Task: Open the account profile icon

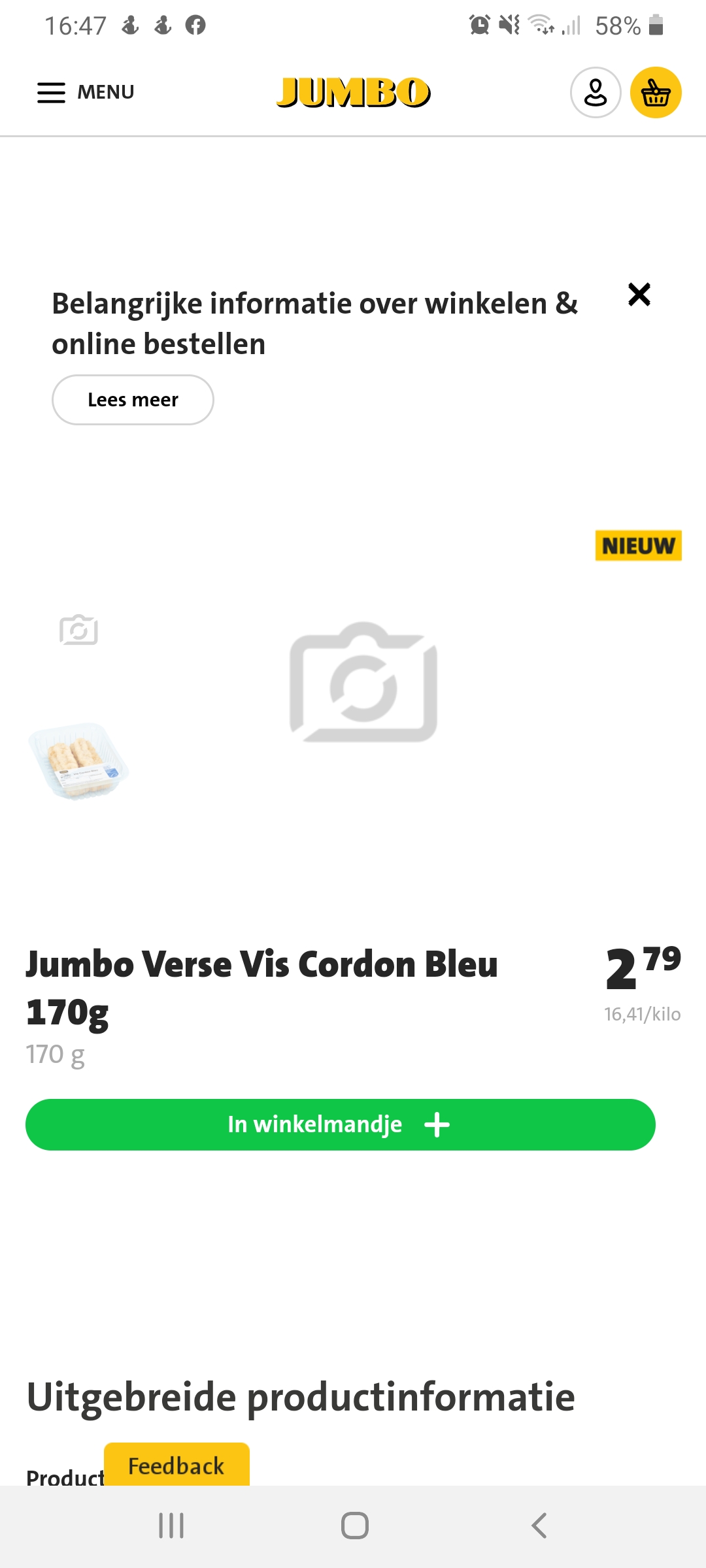Action: (595, 92)
